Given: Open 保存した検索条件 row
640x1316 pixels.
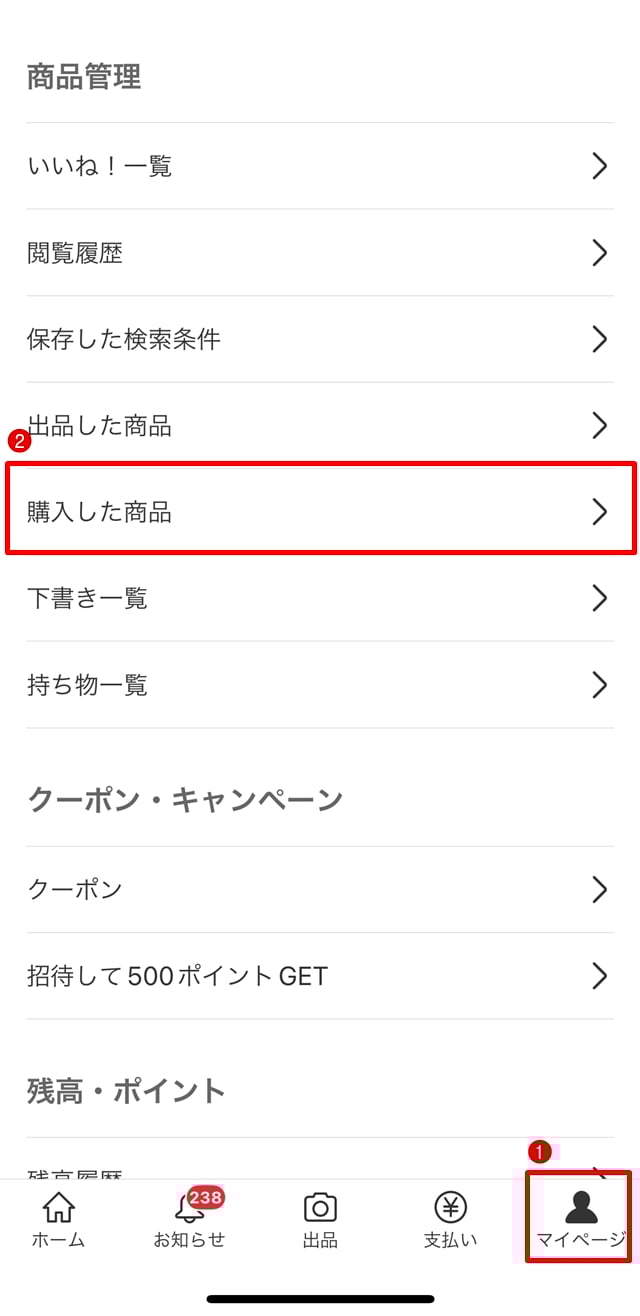Looking at the screenshot, I should (319, 339).
